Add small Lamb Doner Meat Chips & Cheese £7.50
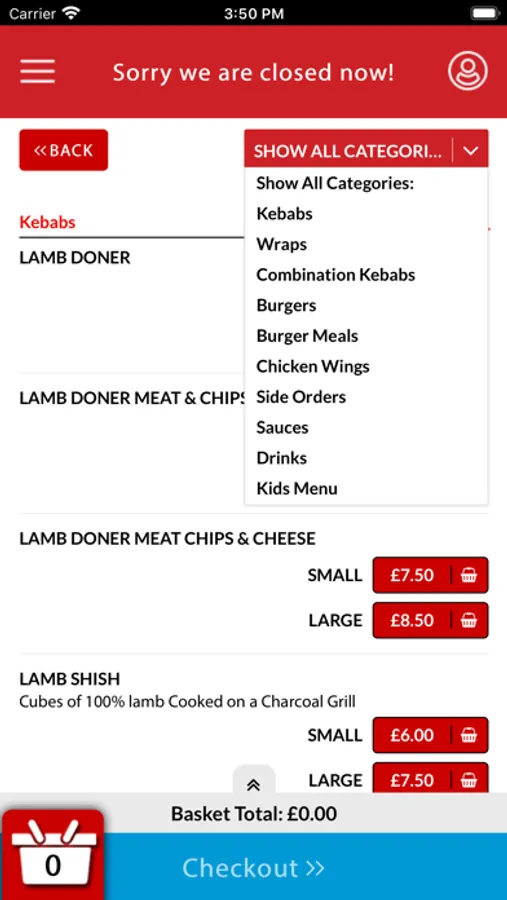The width and height of the screenshot is (507, 900). (431, 575)
